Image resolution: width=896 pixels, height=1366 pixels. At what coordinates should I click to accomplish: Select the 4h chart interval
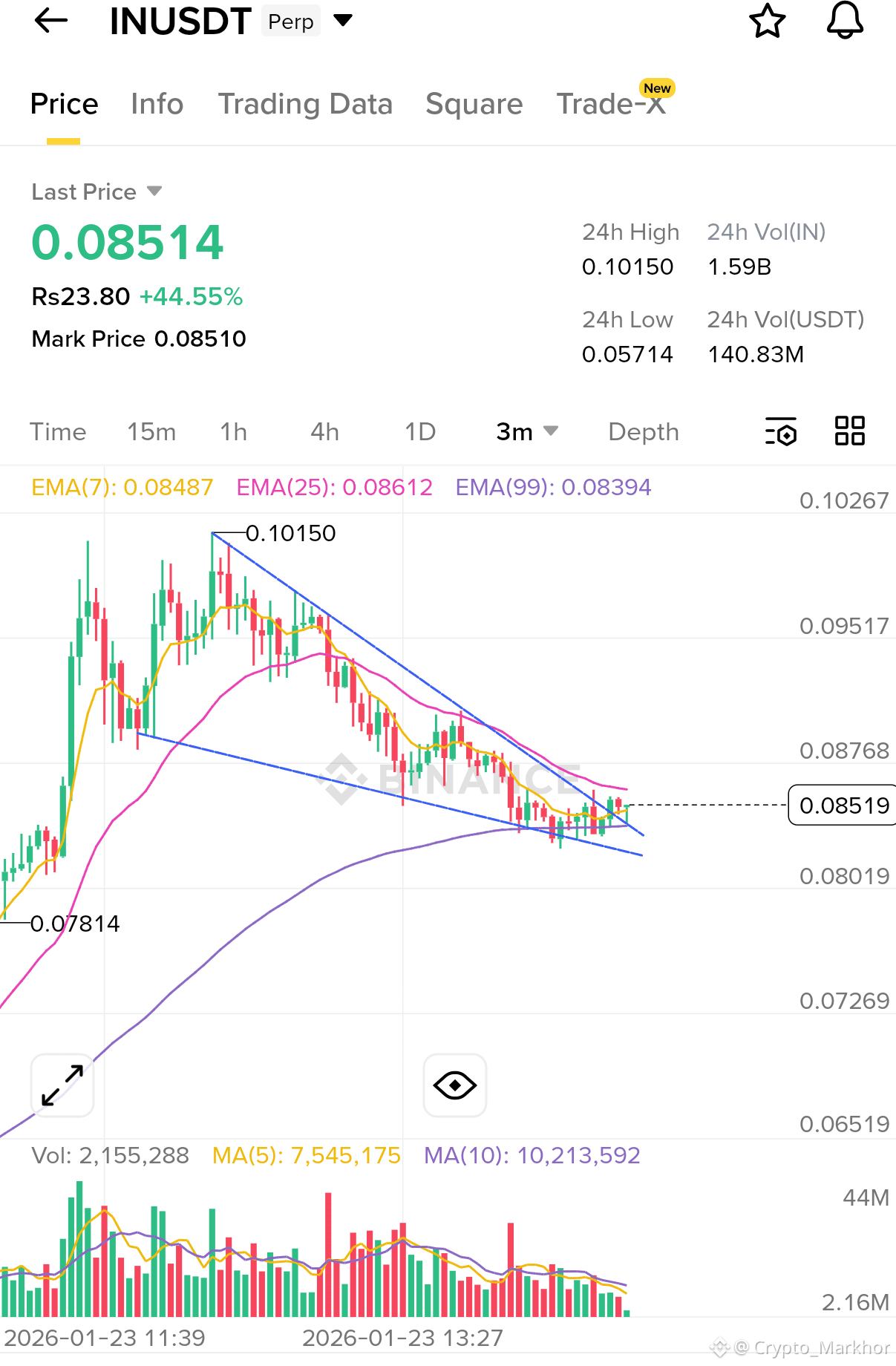[x=324, y=431]
